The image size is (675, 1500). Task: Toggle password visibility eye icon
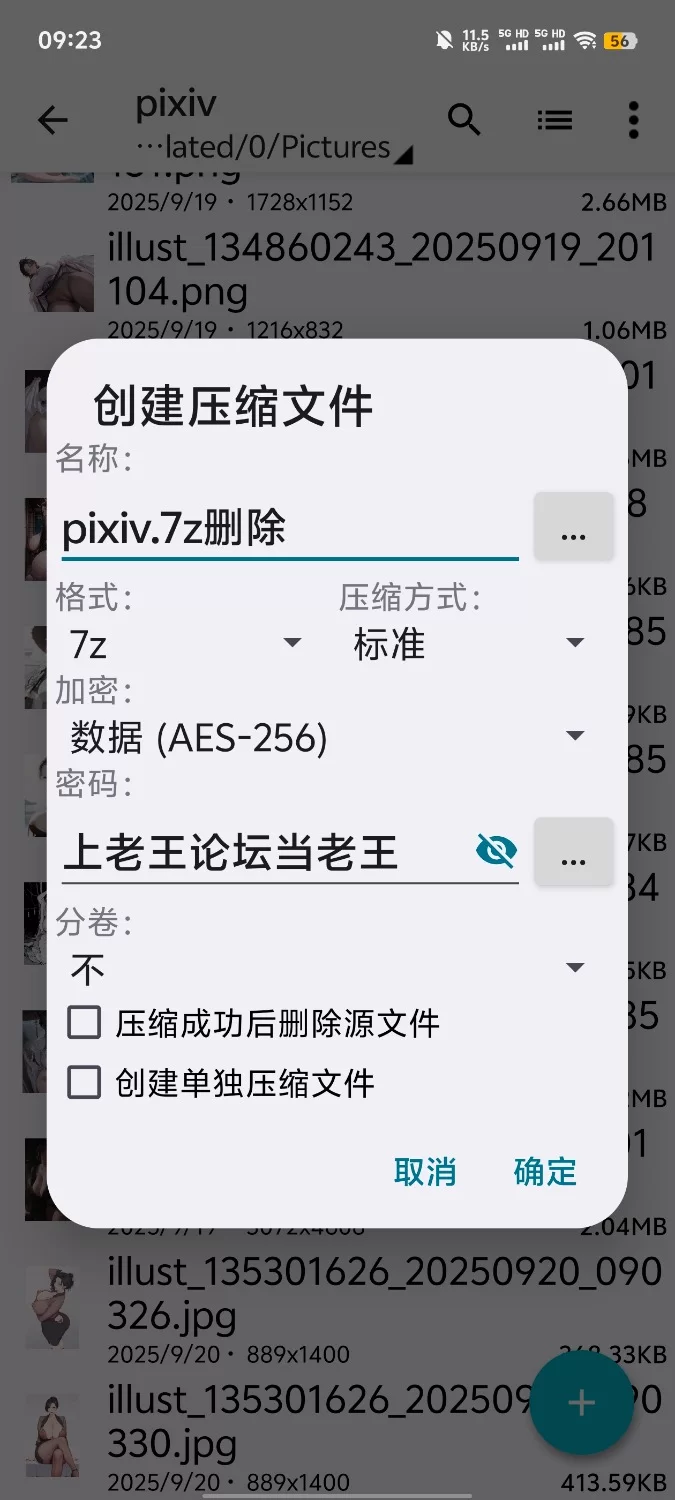pyautogui.click(x=496, y=851)
